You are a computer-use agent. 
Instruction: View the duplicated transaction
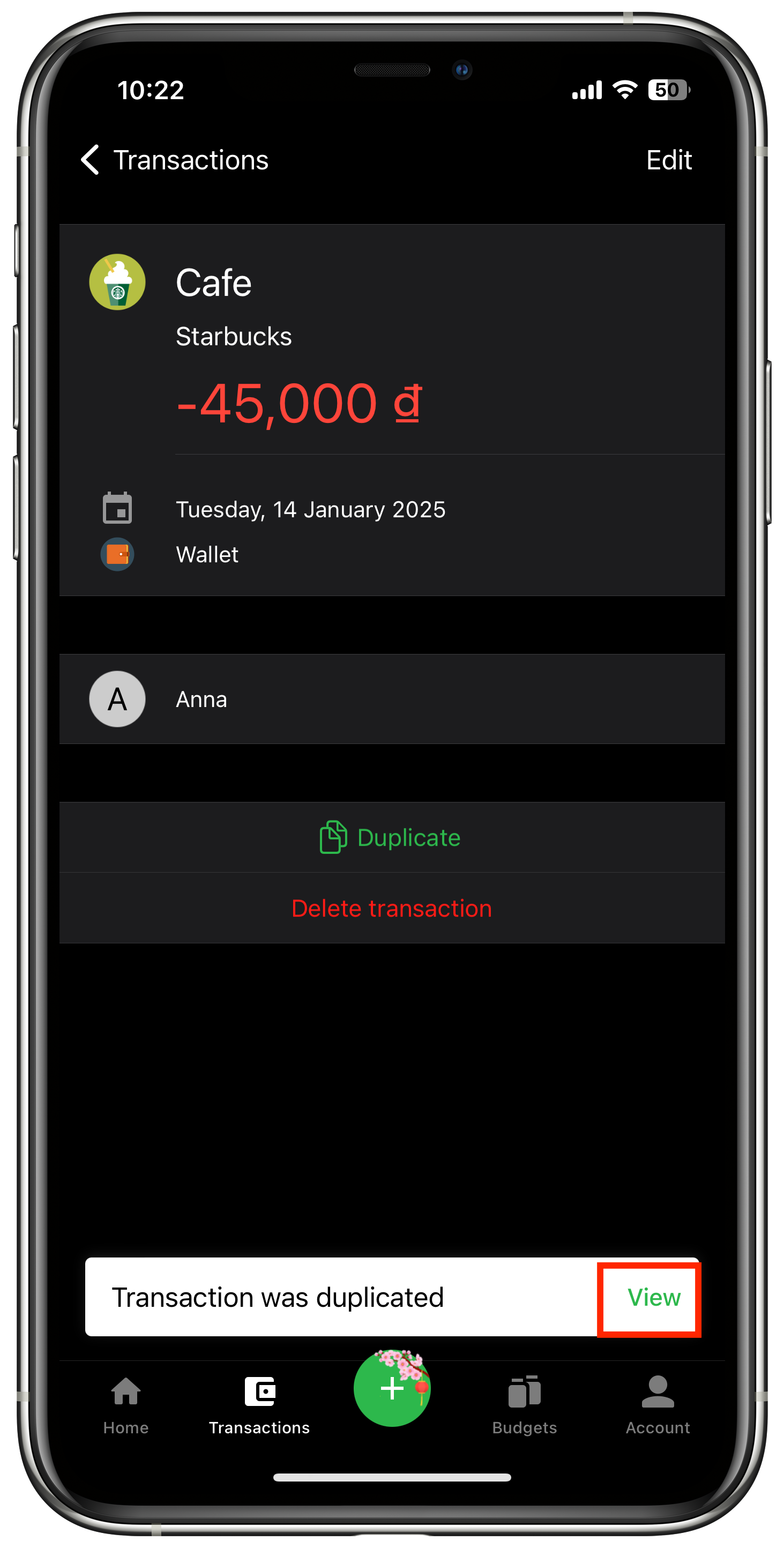tap(653, 1297)
